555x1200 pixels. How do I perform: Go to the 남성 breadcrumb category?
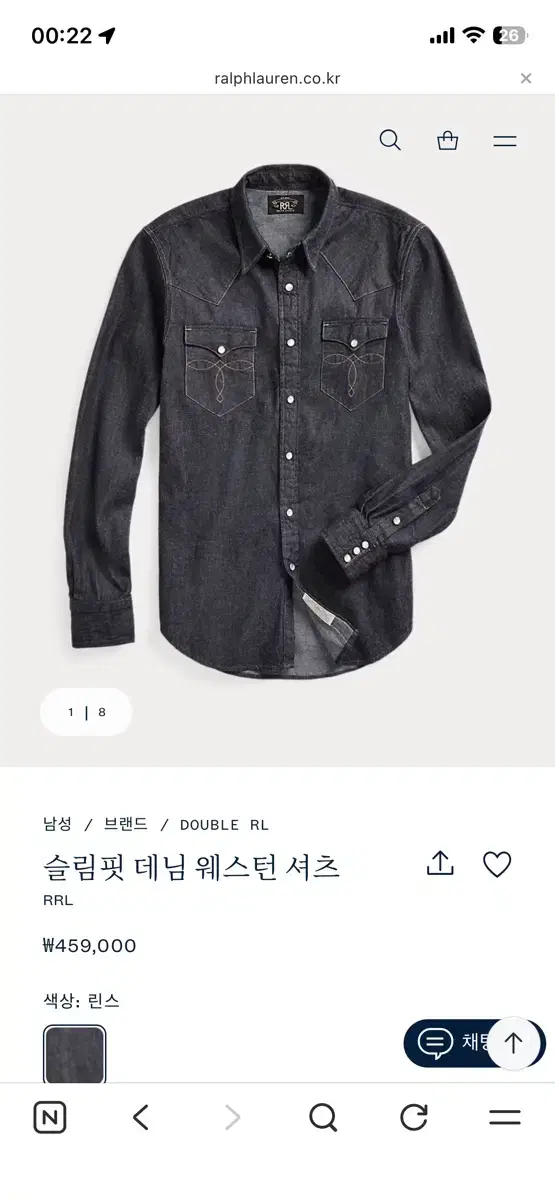57,824
